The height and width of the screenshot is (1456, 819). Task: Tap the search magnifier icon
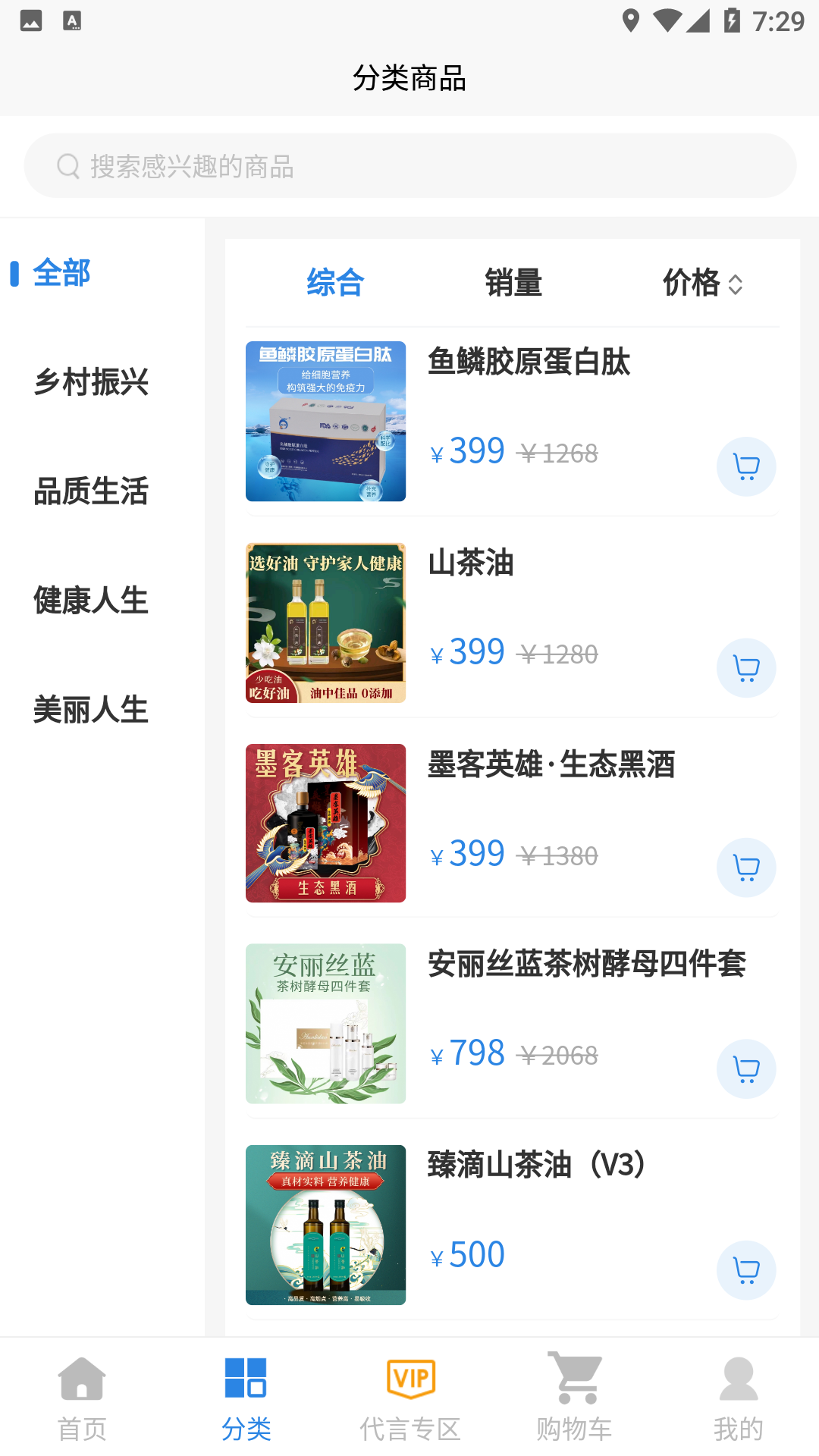point(68,165)
